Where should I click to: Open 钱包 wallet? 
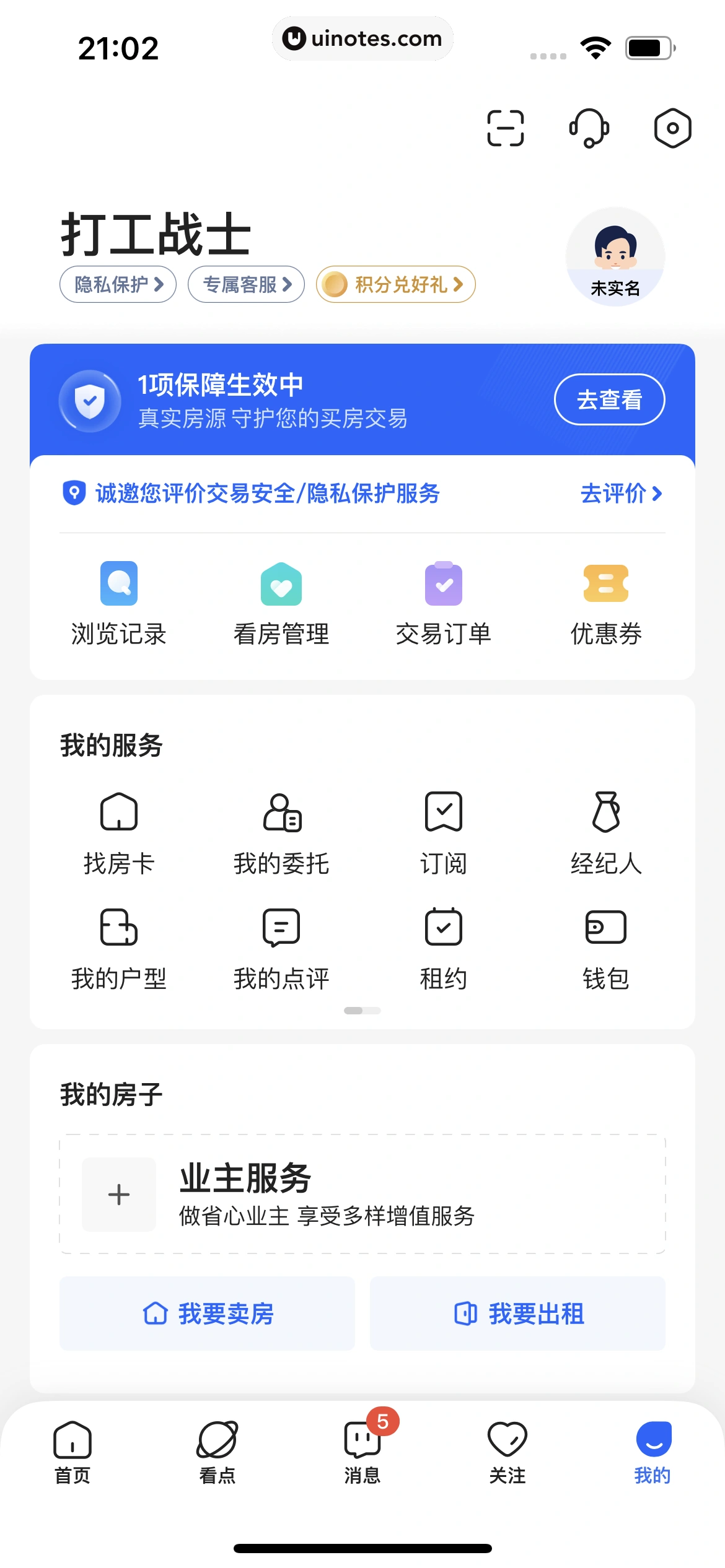click(x=606, y=947)
